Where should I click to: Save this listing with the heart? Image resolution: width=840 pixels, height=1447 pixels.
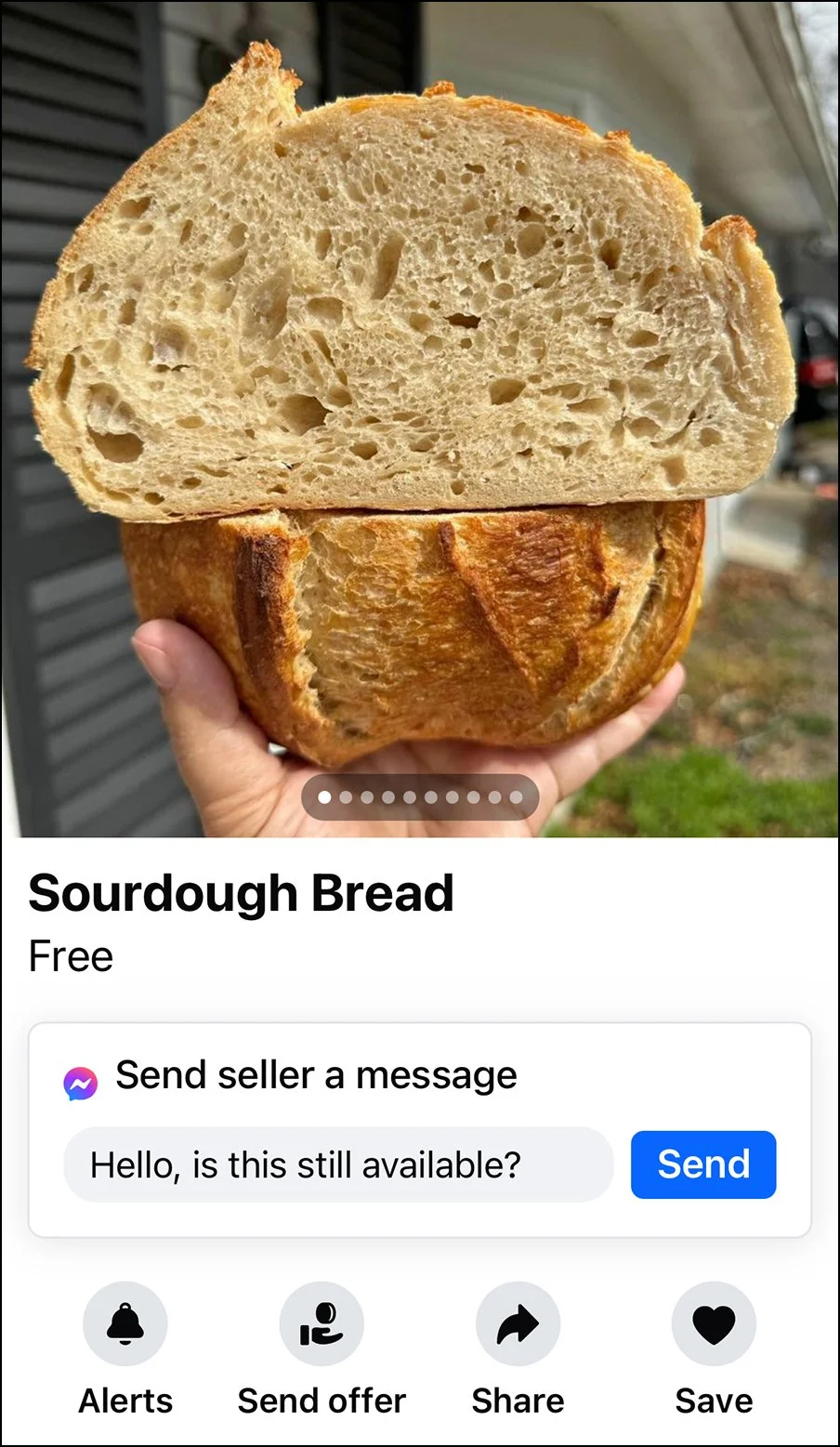pyautogui.click(x=714, y=1324)
